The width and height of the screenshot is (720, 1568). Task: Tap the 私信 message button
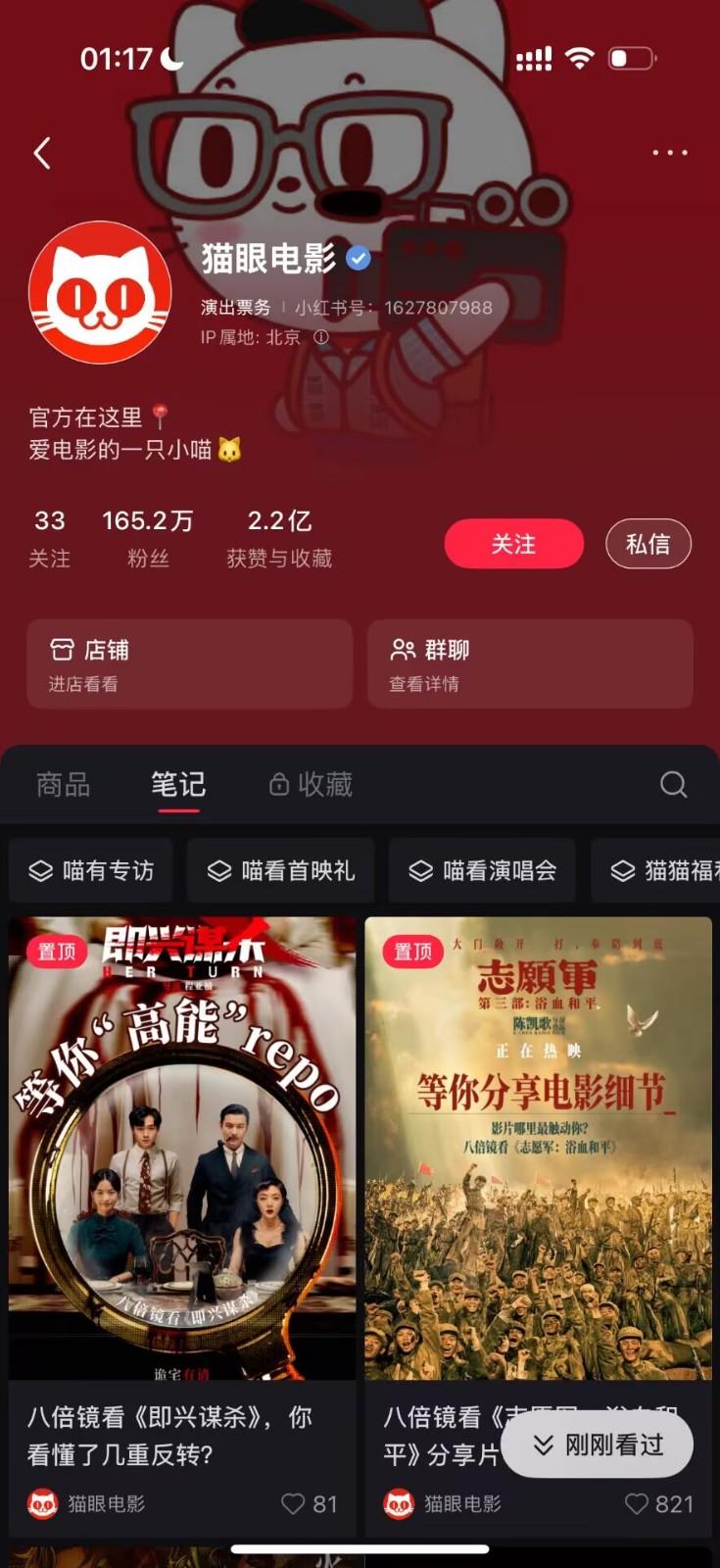[648, 544]
